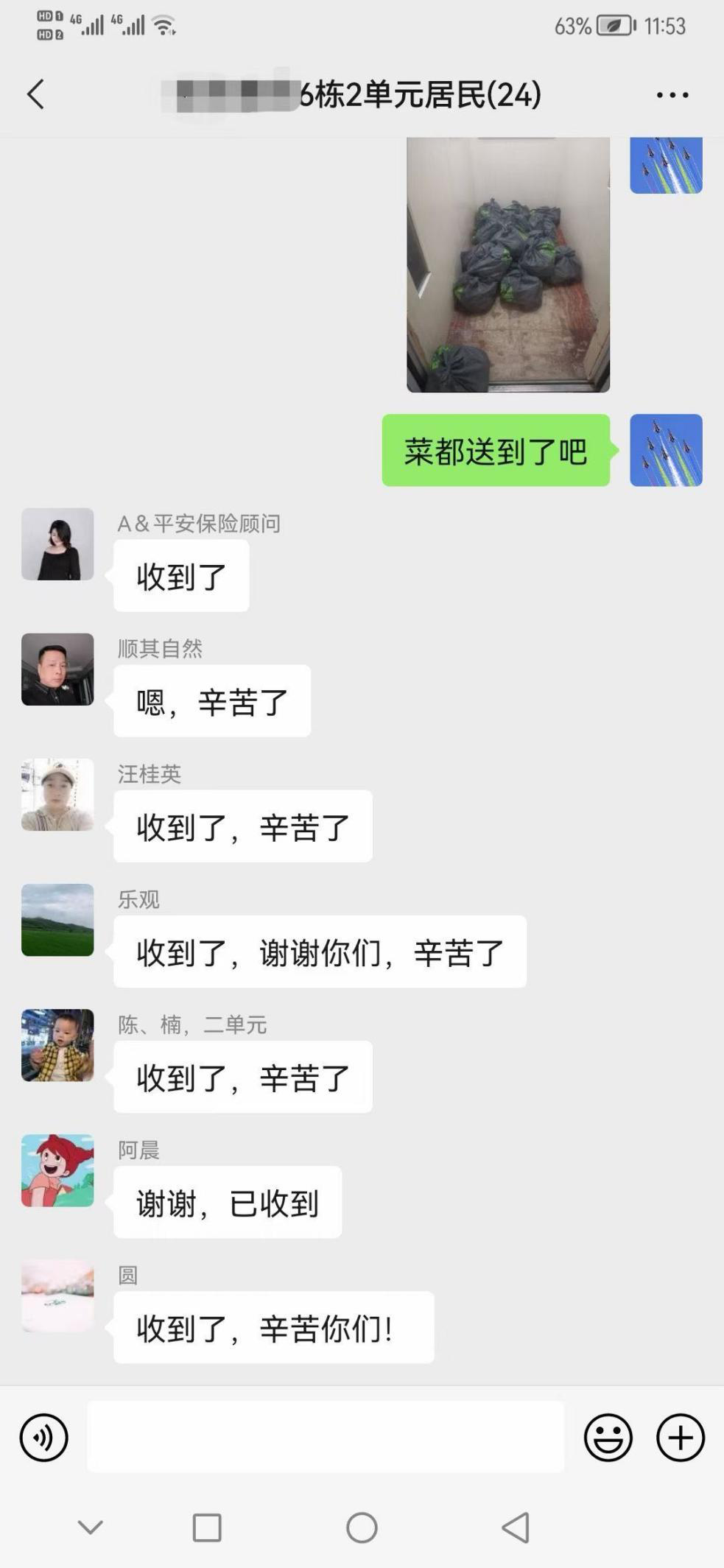Switch to voice message input

44,1437
